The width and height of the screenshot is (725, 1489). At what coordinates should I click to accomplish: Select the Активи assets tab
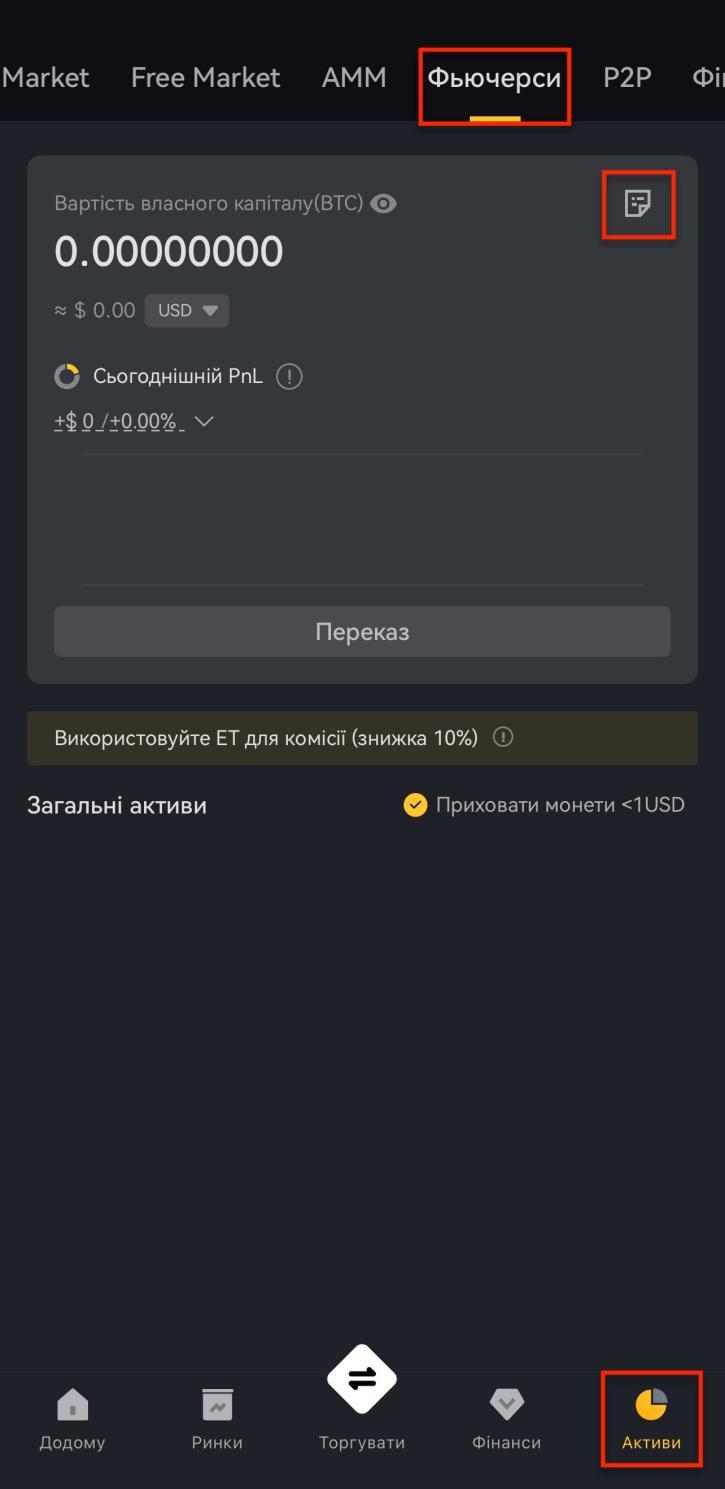651,1420
